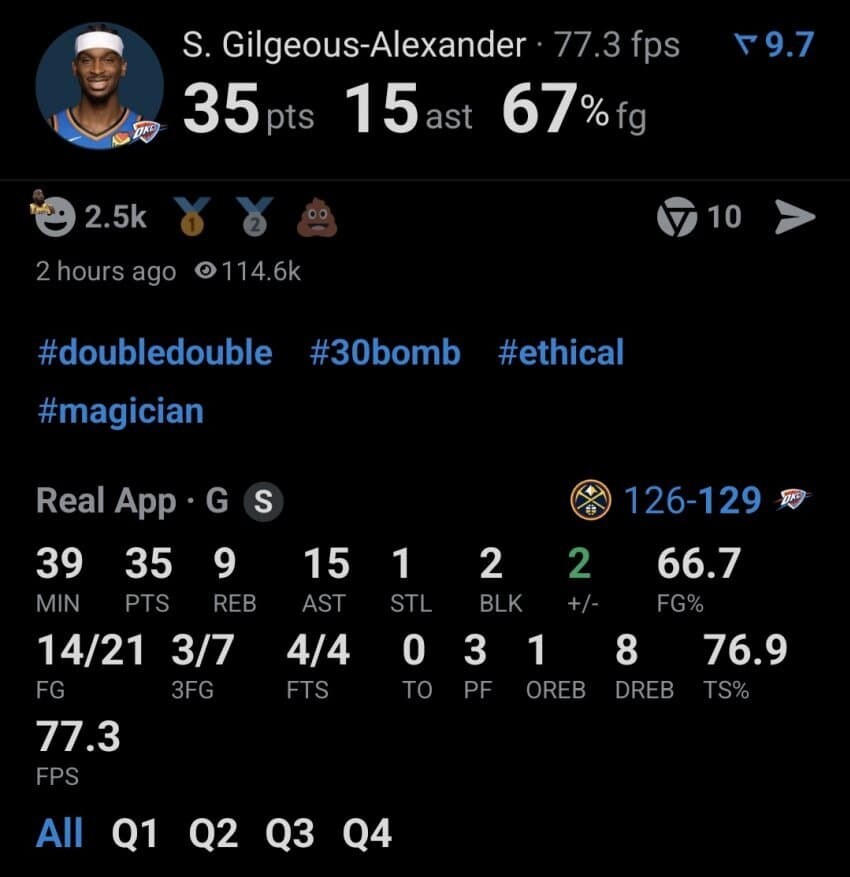Viewport: 850px width, 877px height.
Task: Show Q3 stats
Action: pos(290,833)
